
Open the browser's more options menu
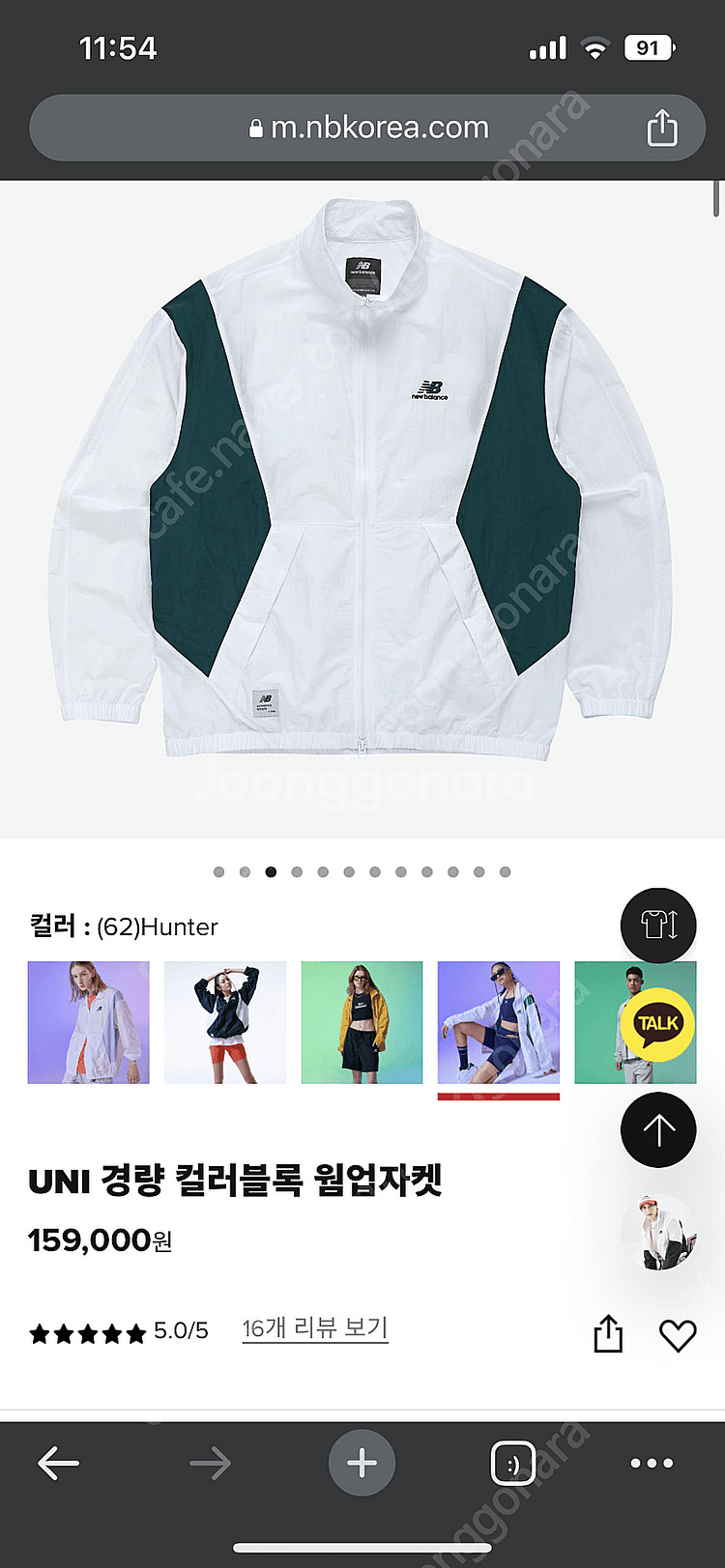coord(652,1464)
